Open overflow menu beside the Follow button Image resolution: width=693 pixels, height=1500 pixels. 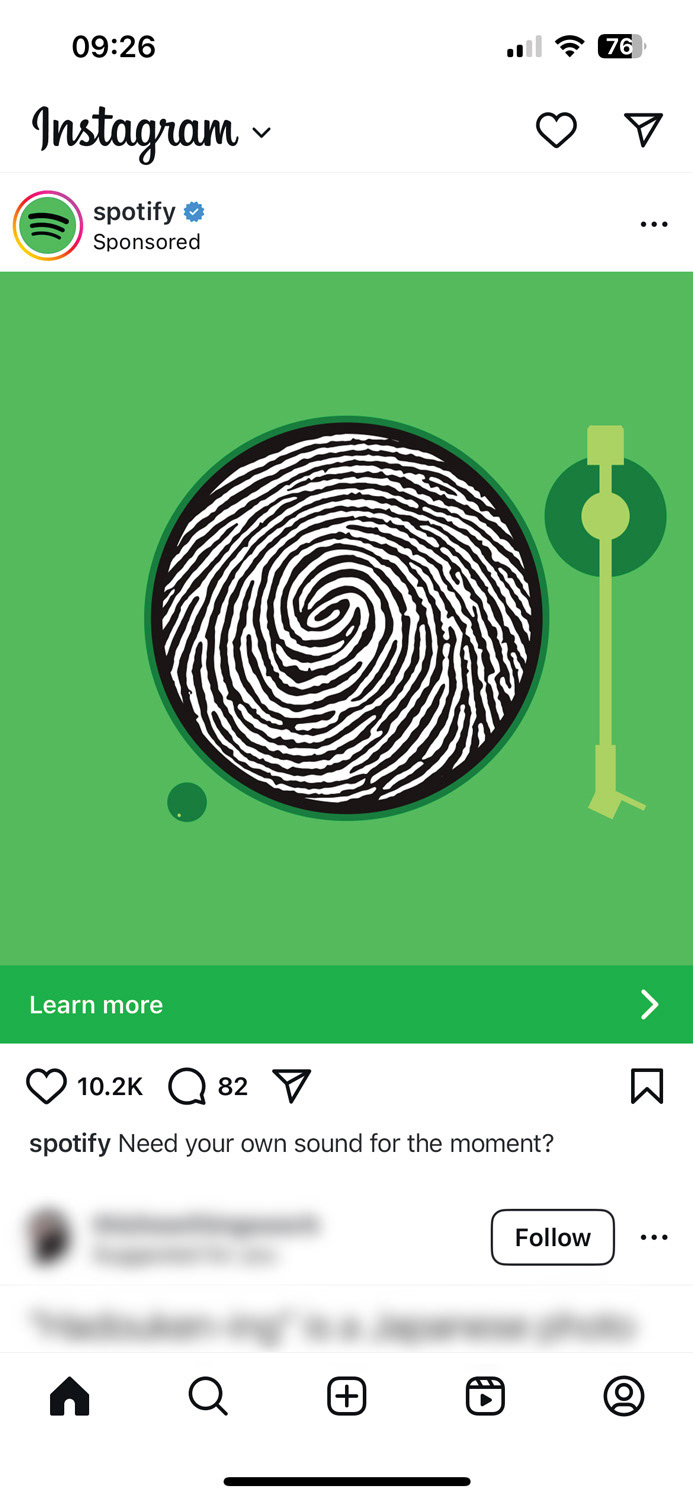654,1237
